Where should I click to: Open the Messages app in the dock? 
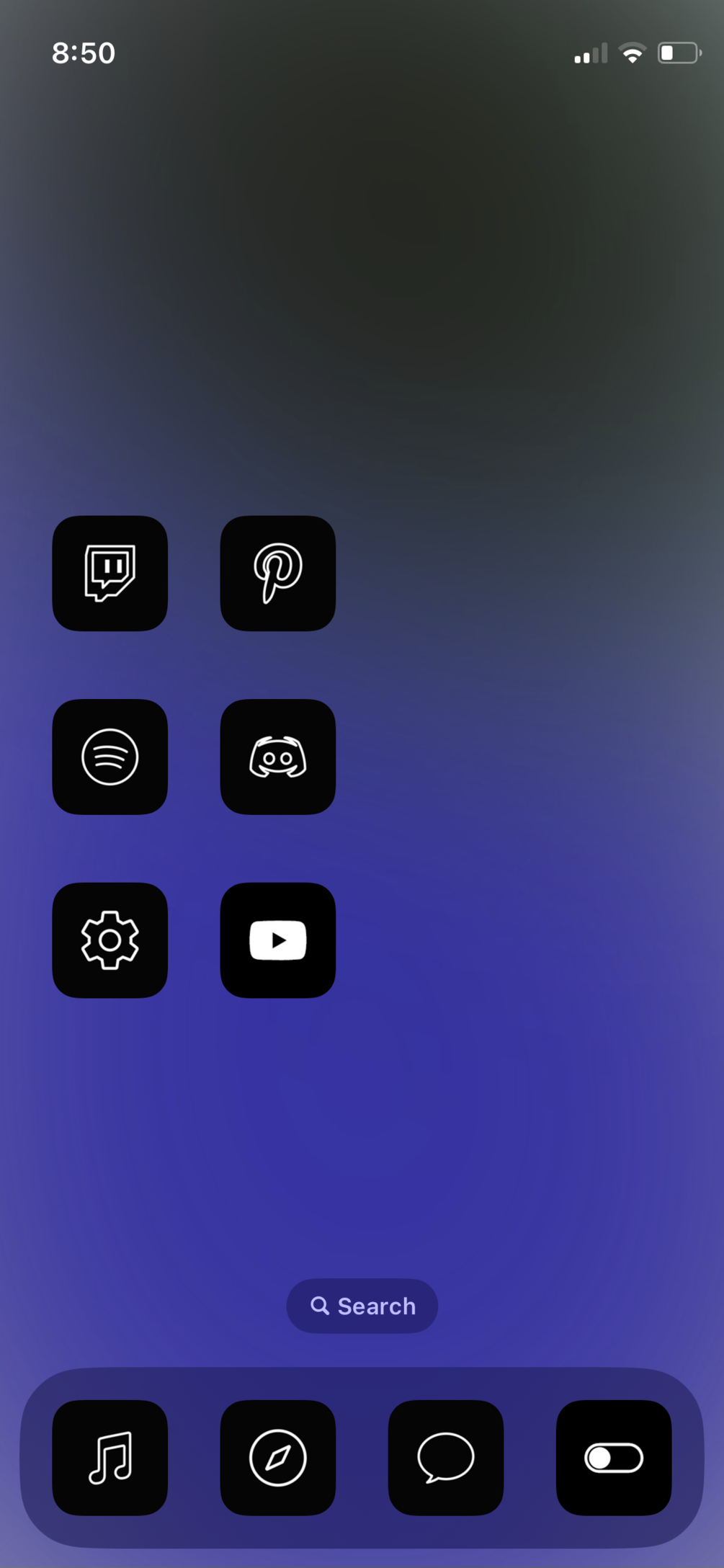pyautogui.click(x=445, y=1457)
